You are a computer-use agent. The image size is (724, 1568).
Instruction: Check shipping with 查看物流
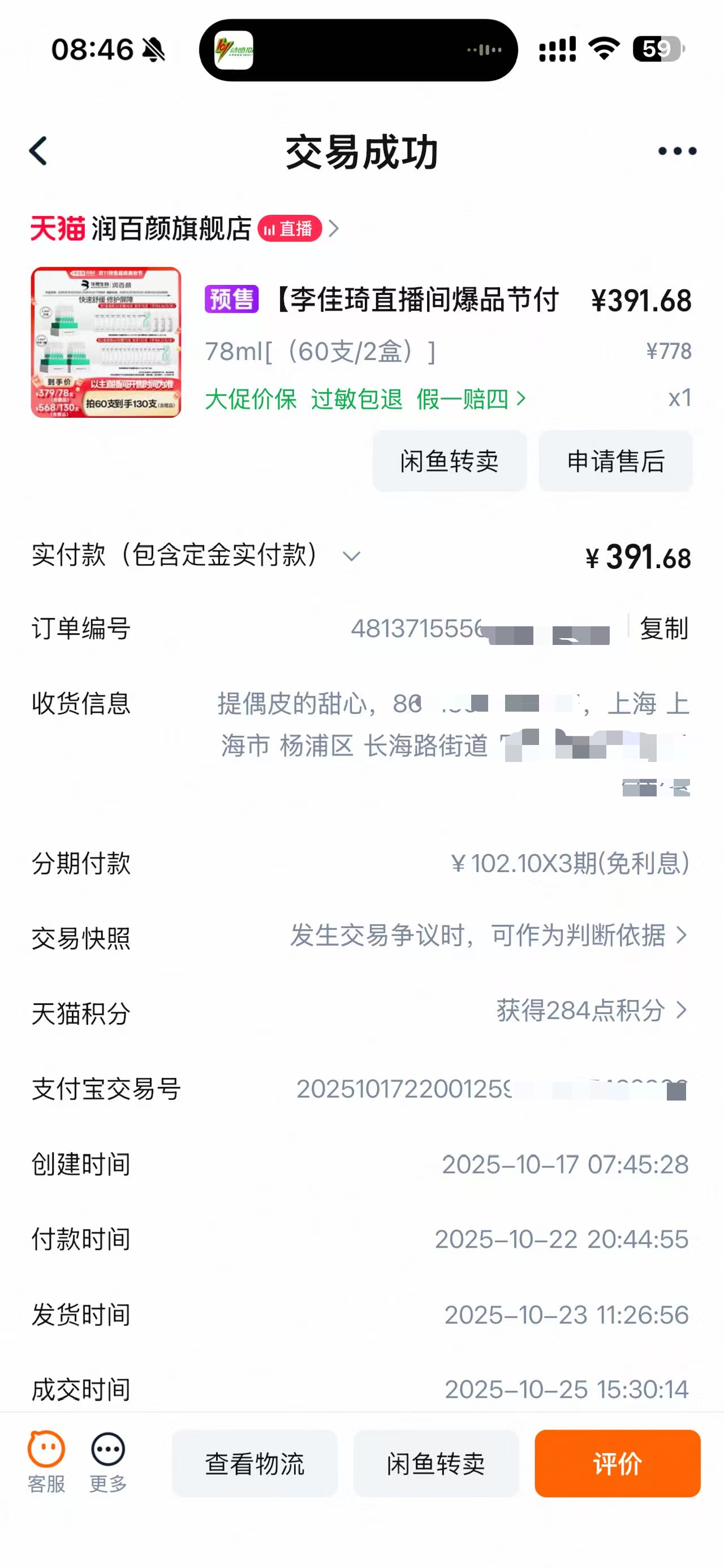(255, 1463)
